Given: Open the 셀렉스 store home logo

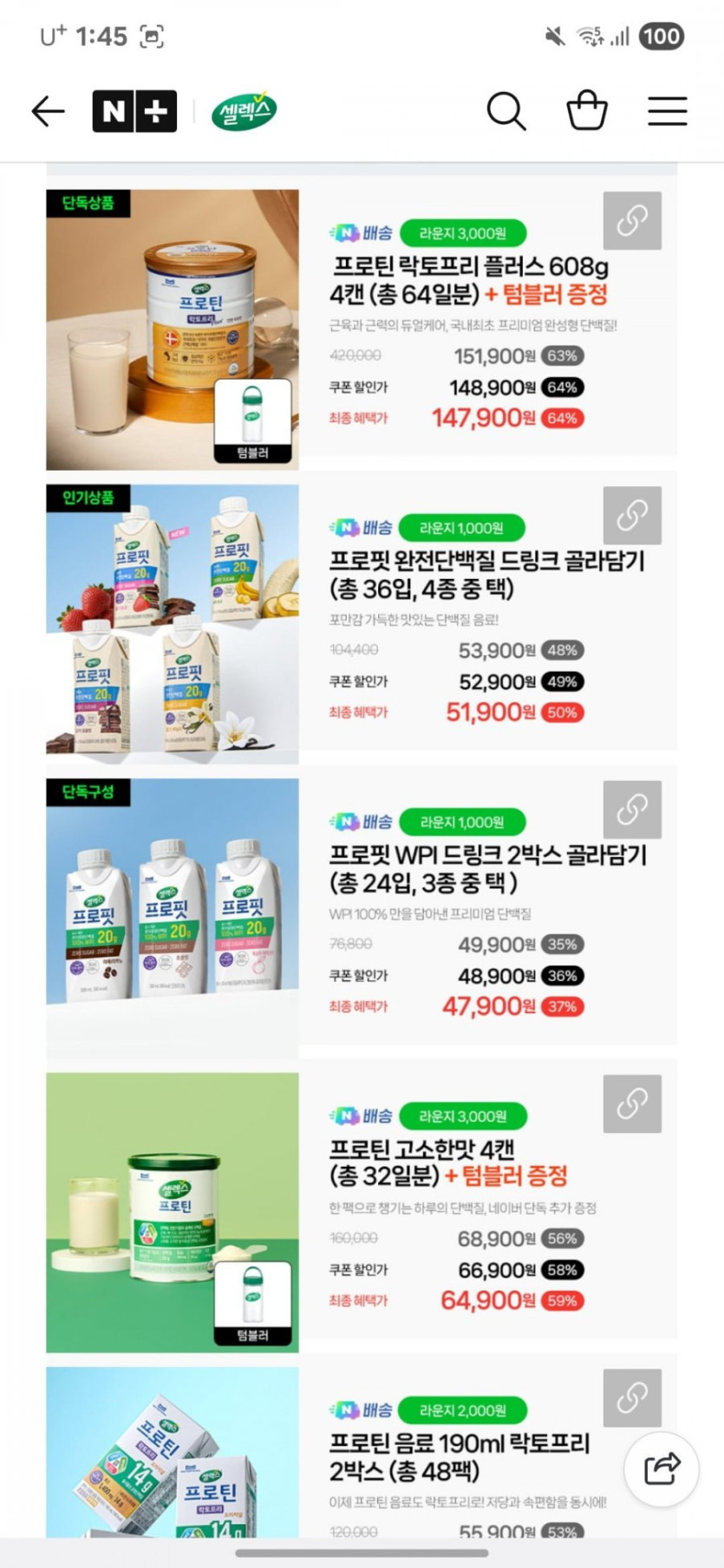Looking at the screenshot, I should click(245, 111).
